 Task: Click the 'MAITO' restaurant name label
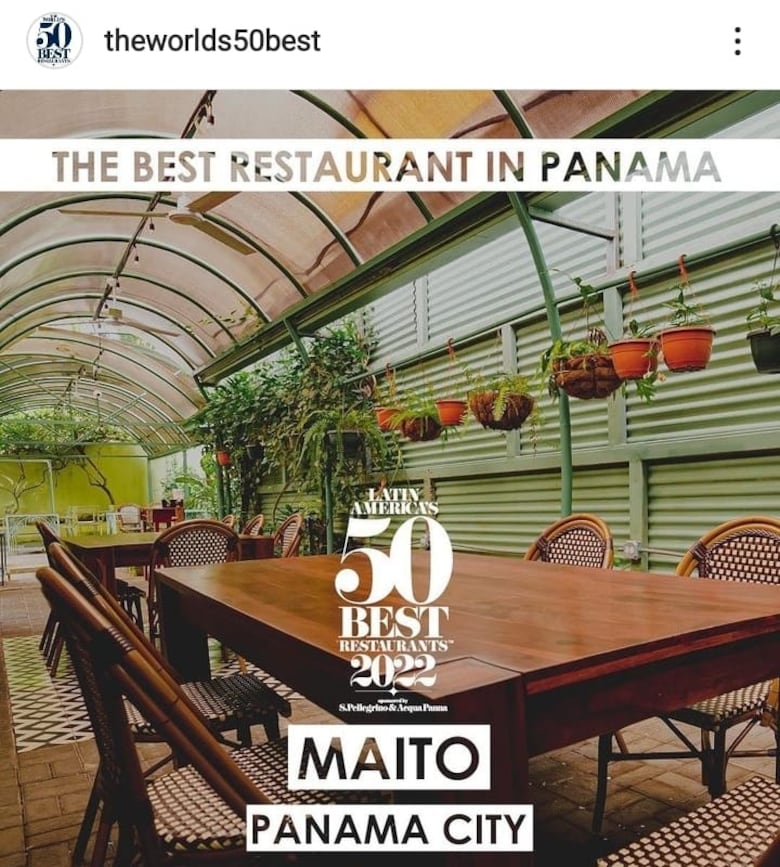(x=389, y=756)
